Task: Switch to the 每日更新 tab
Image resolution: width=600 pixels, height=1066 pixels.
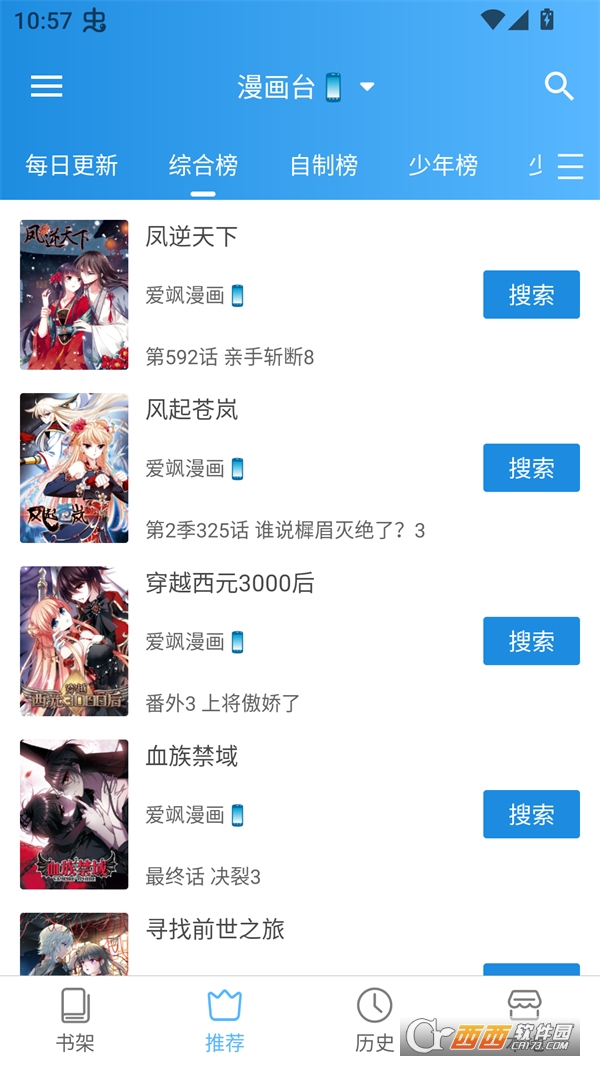Action: click(x=72, y=165)
